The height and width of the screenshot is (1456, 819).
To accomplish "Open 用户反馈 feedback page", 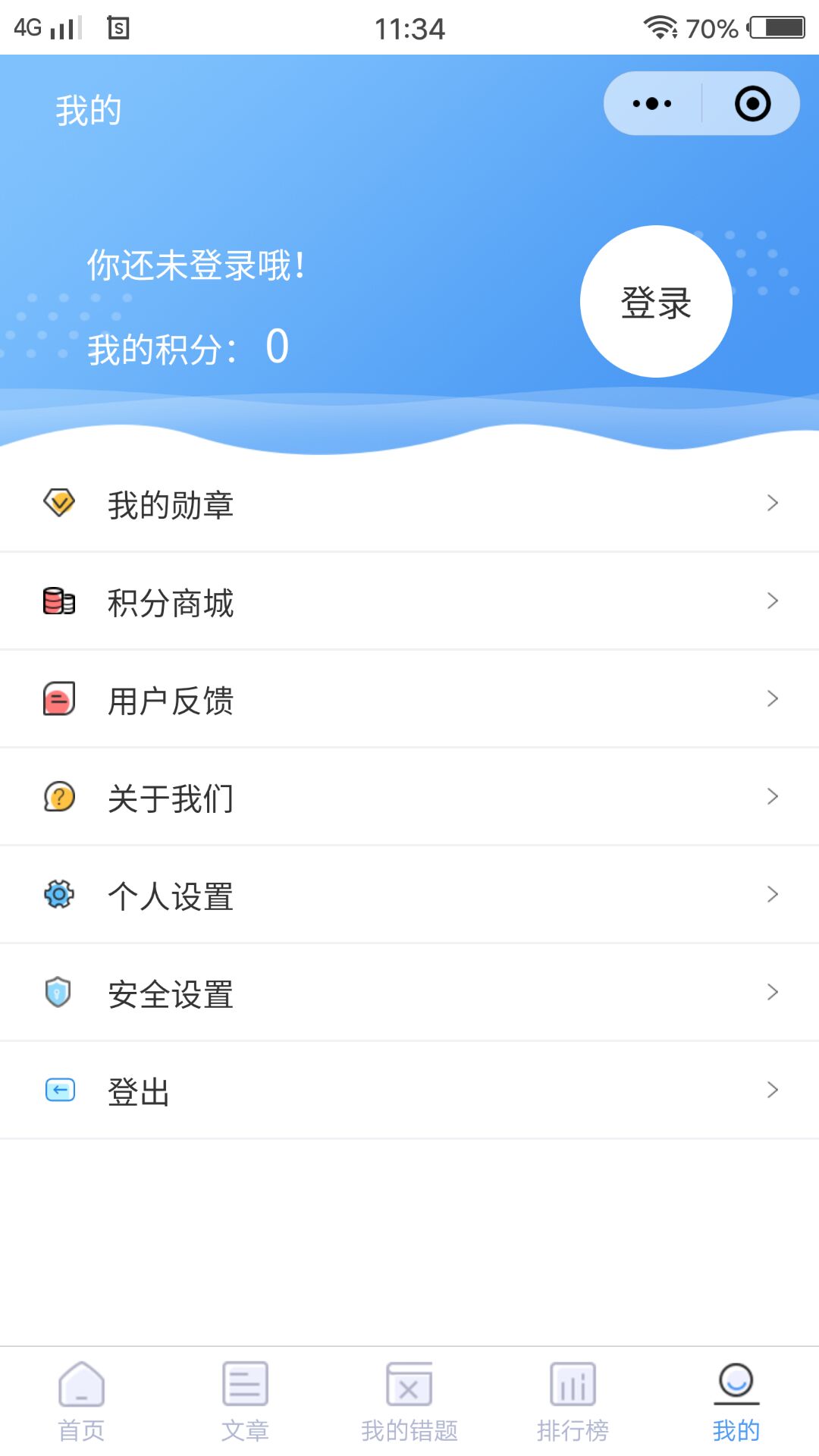I will pos(409,700).
